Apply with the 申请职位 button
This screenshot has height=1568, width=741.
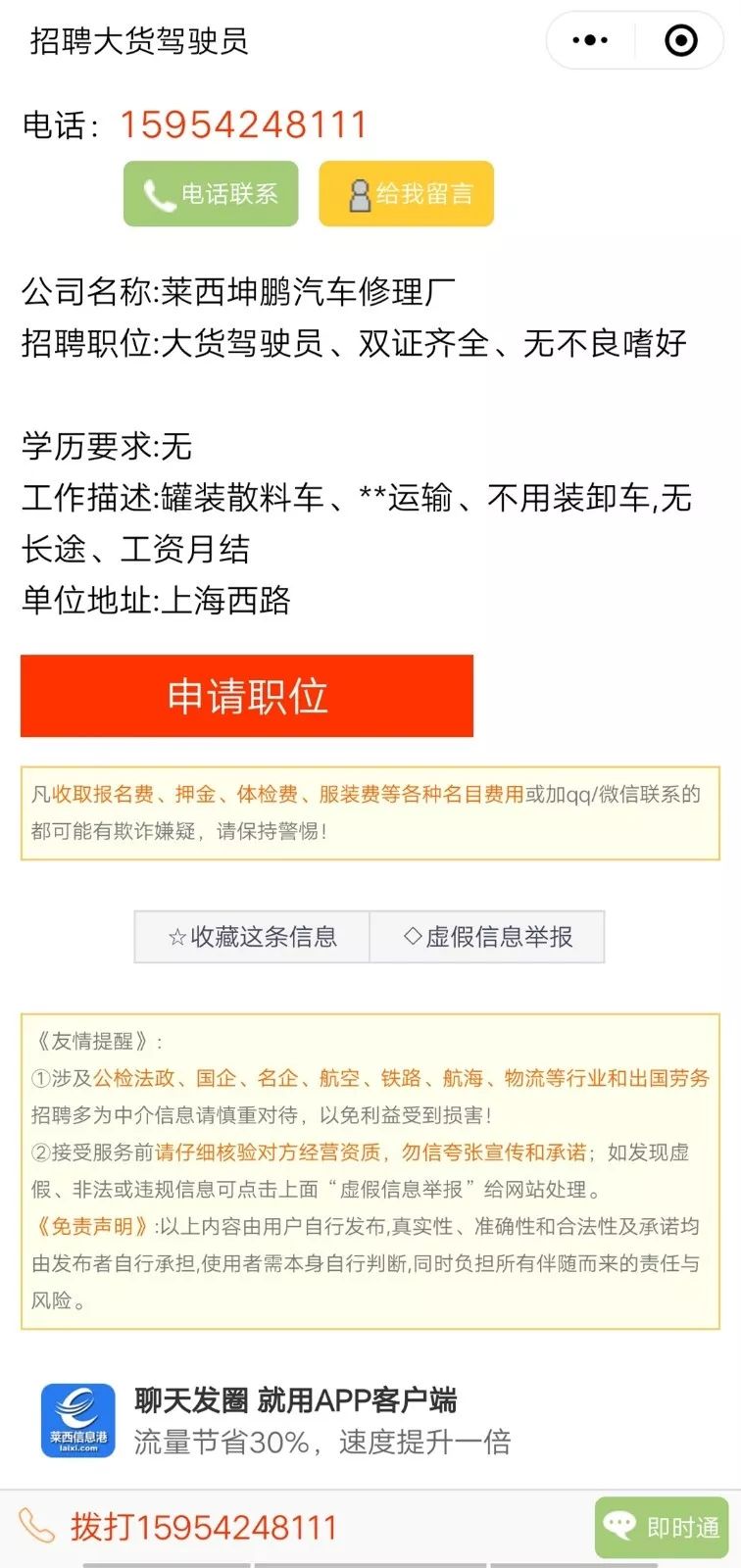[247, 696]
